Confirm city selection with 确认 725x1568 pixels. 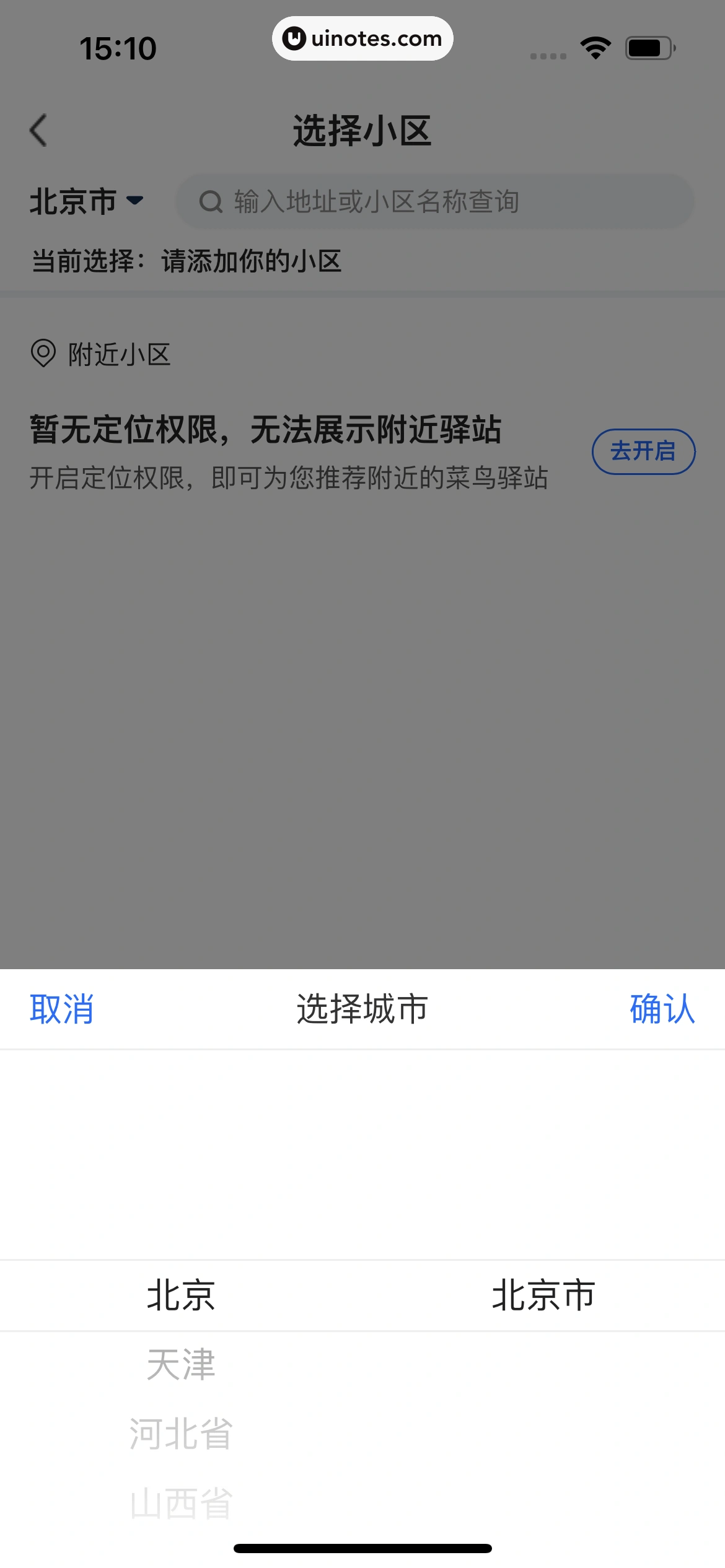[x=662, y=1009]
